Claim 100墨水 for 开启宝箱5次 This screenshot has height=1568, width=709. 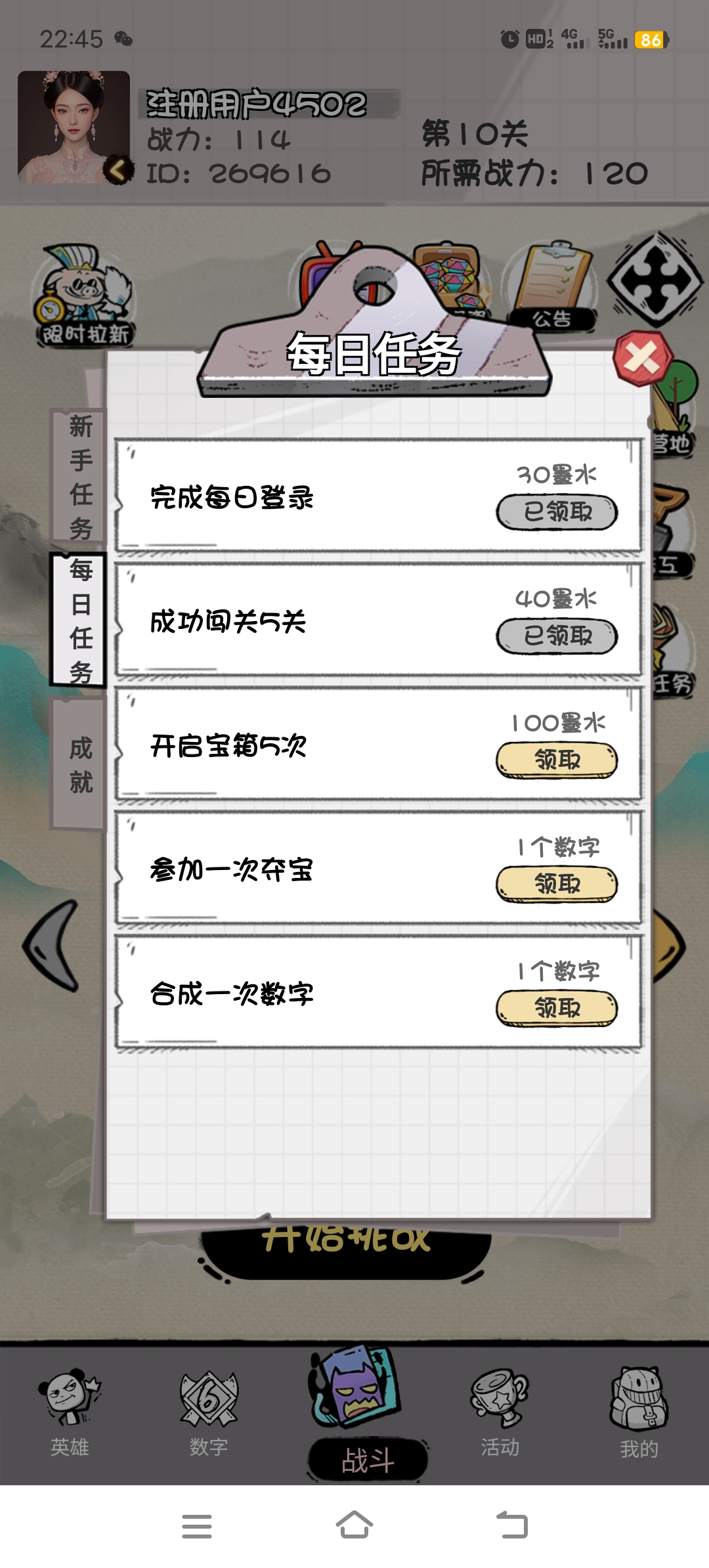(557, 760)
